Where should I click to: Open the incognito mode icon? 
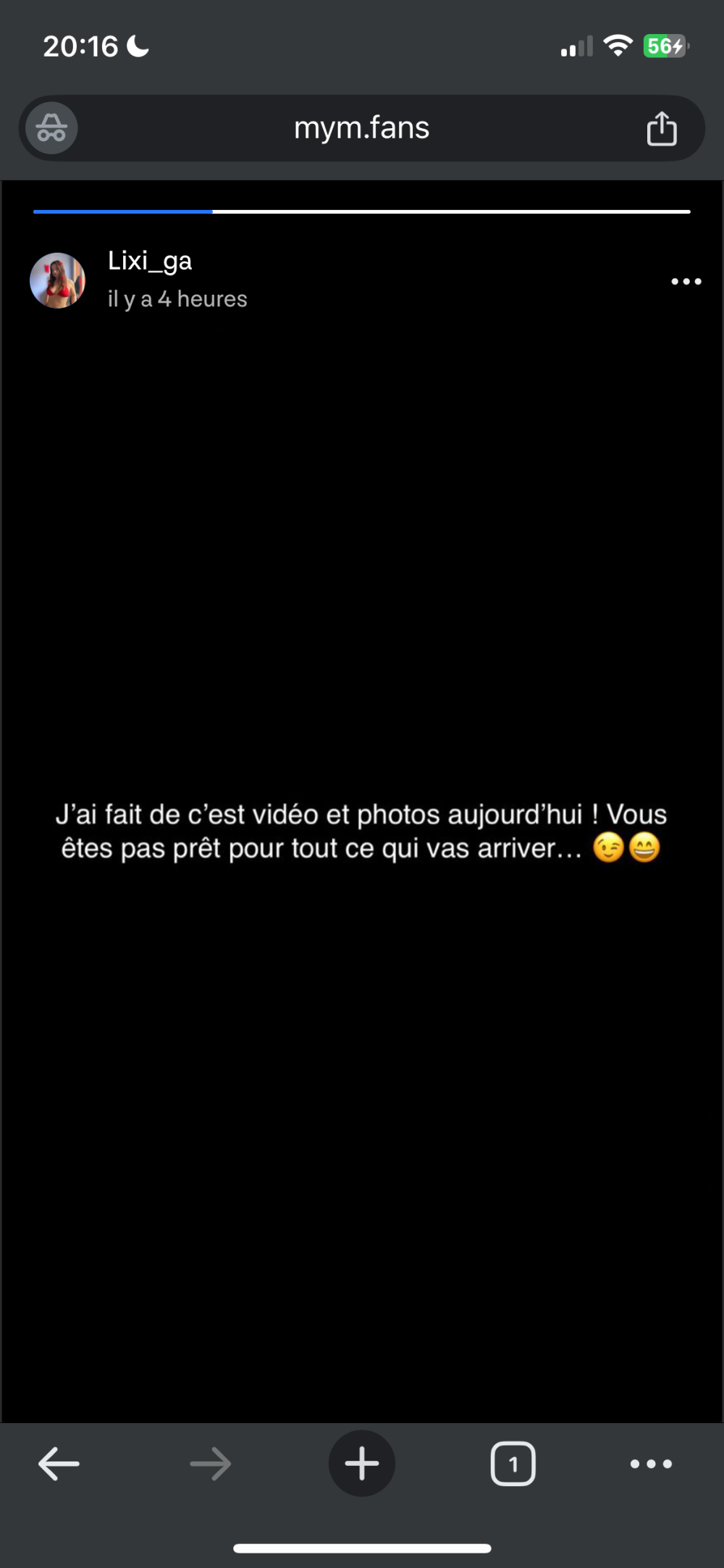coord(51,128)
